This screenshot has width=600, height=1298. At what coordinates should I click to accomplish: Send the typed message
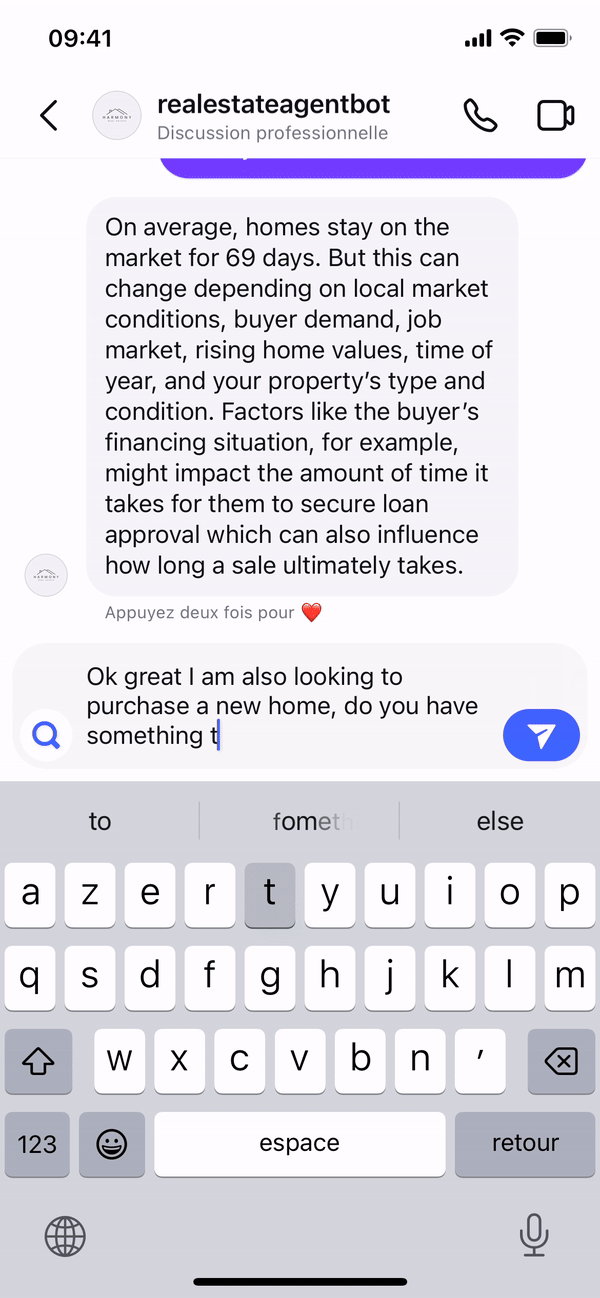point(541,736)
